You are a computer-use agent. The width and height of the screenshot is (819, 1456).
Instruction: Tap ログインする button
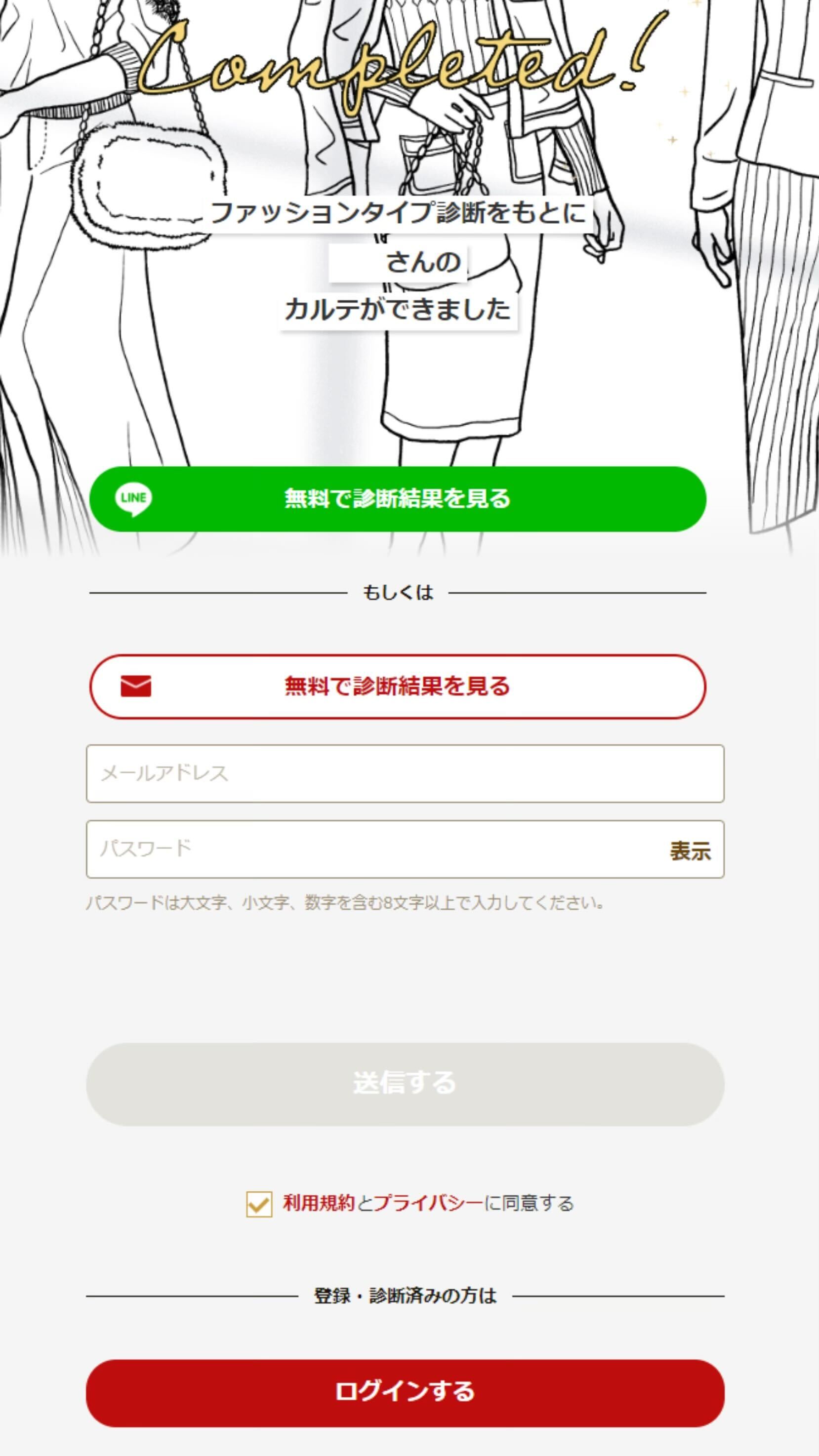[405, 1392]
